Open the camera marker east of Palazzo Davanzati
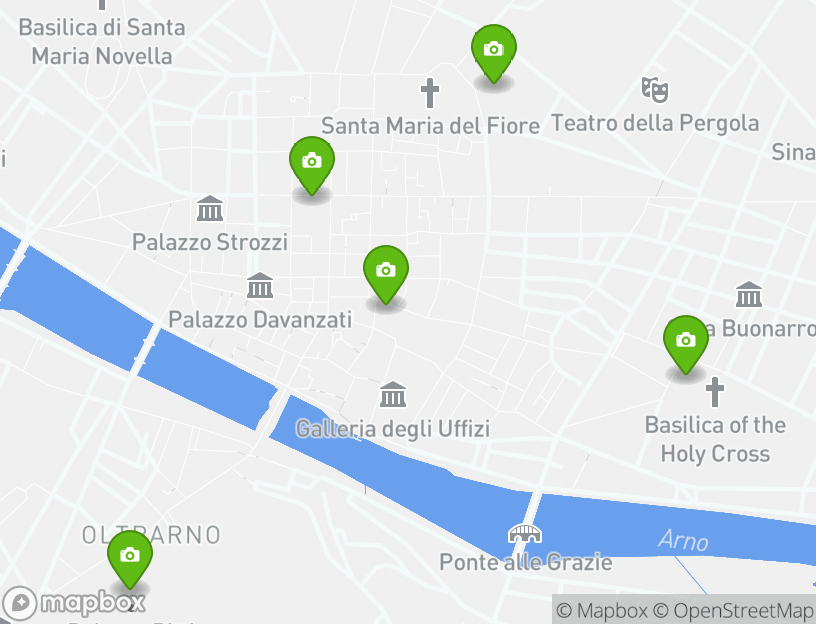 pos(385,271)
